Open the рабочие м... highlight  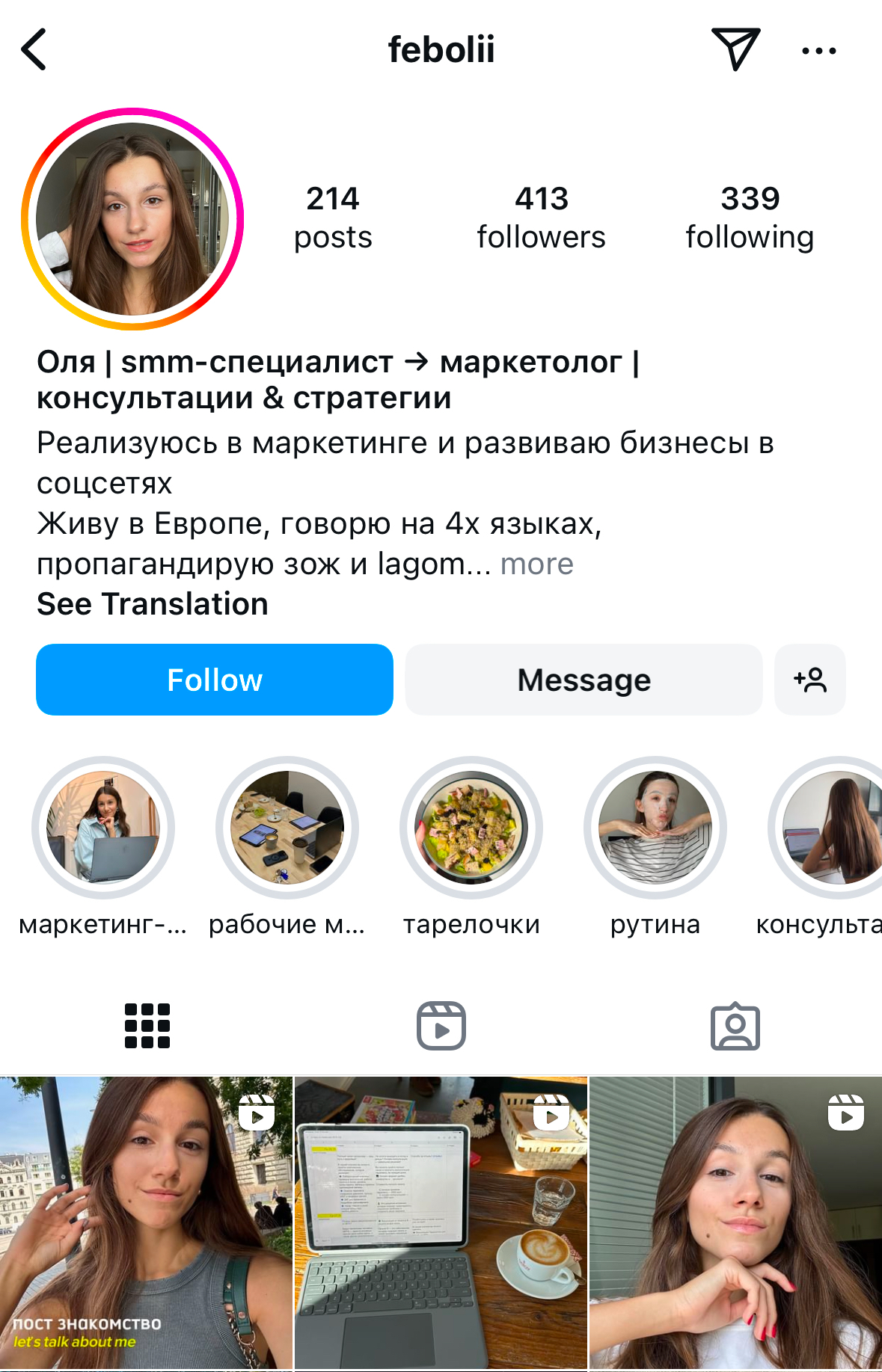pyautogui.click(x=287, y=828)
